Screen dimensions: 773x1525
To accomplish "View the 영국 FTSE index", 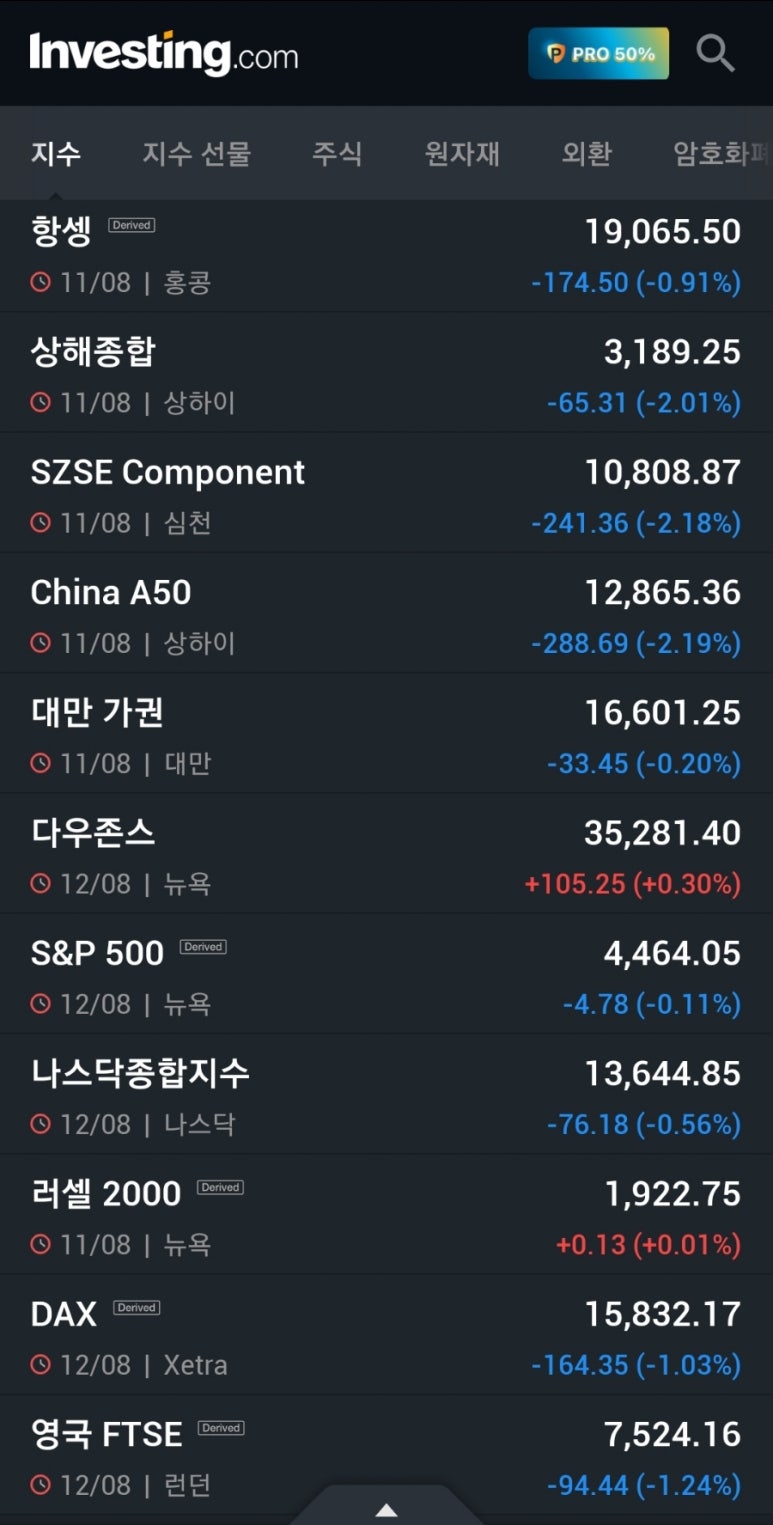I will click(386, 1455).
